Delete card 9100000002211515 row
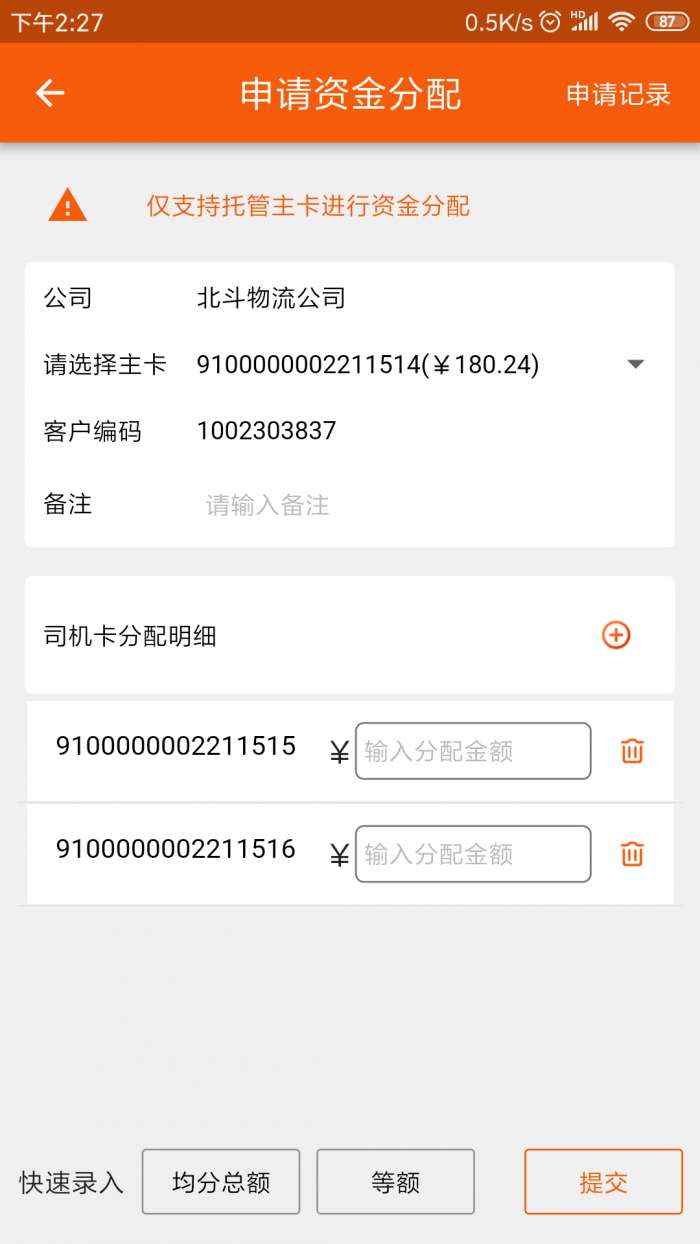The height and width of the screenshot is (1244, 700). coord(632,751)
